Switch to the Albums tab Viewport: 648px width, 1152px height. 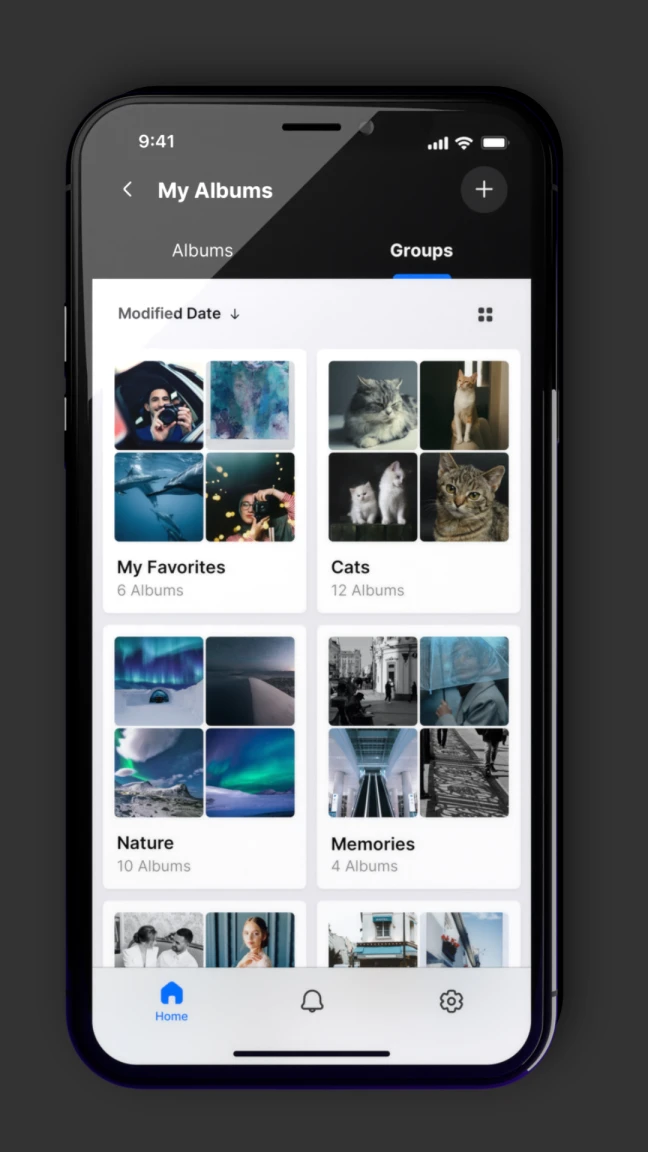[x=202, y=251]
